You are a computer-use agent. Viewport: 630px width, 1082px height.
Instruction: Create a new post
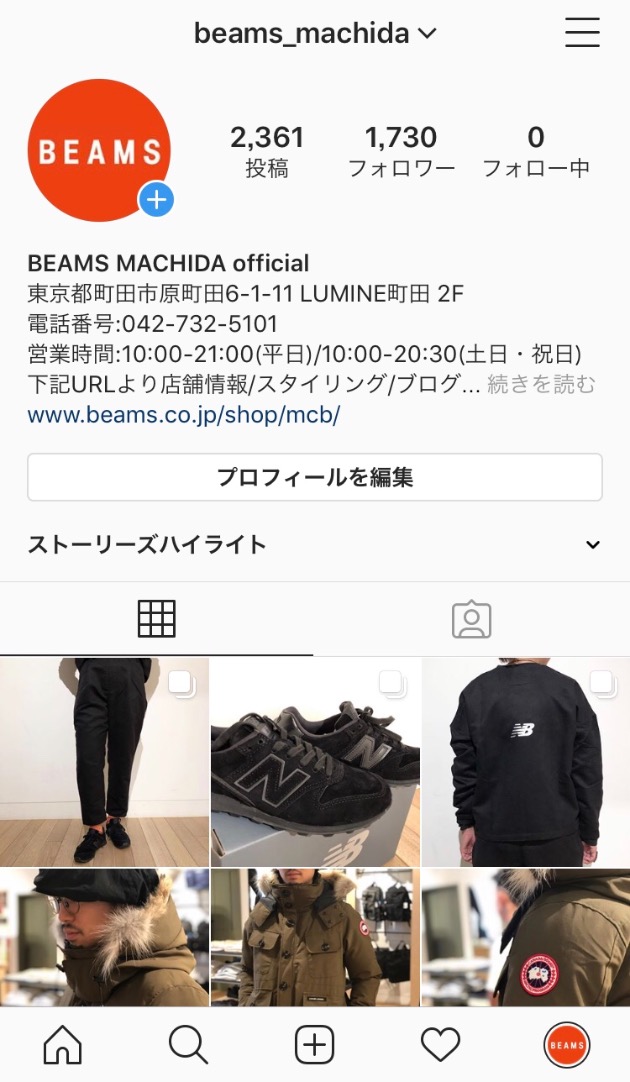(314, 1046)
